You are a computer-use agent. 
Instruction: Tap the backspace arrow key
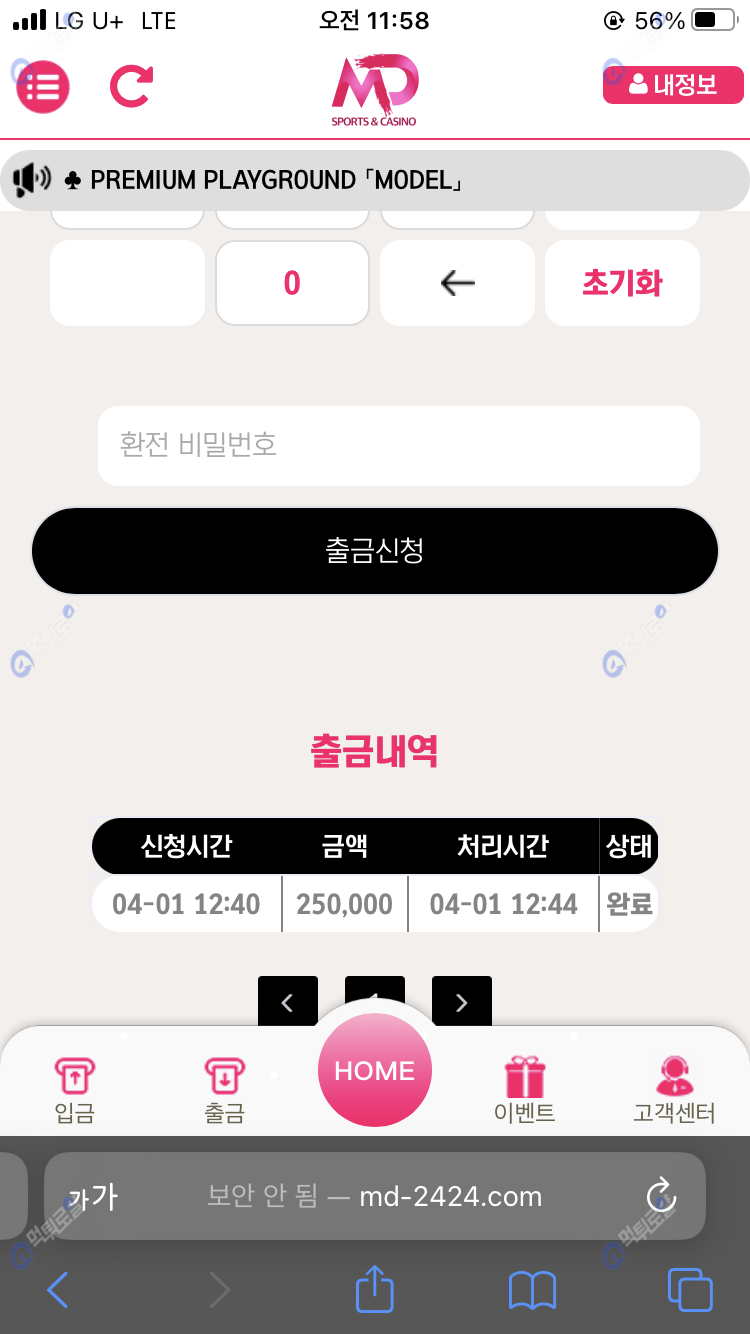[x=457, y=283]
